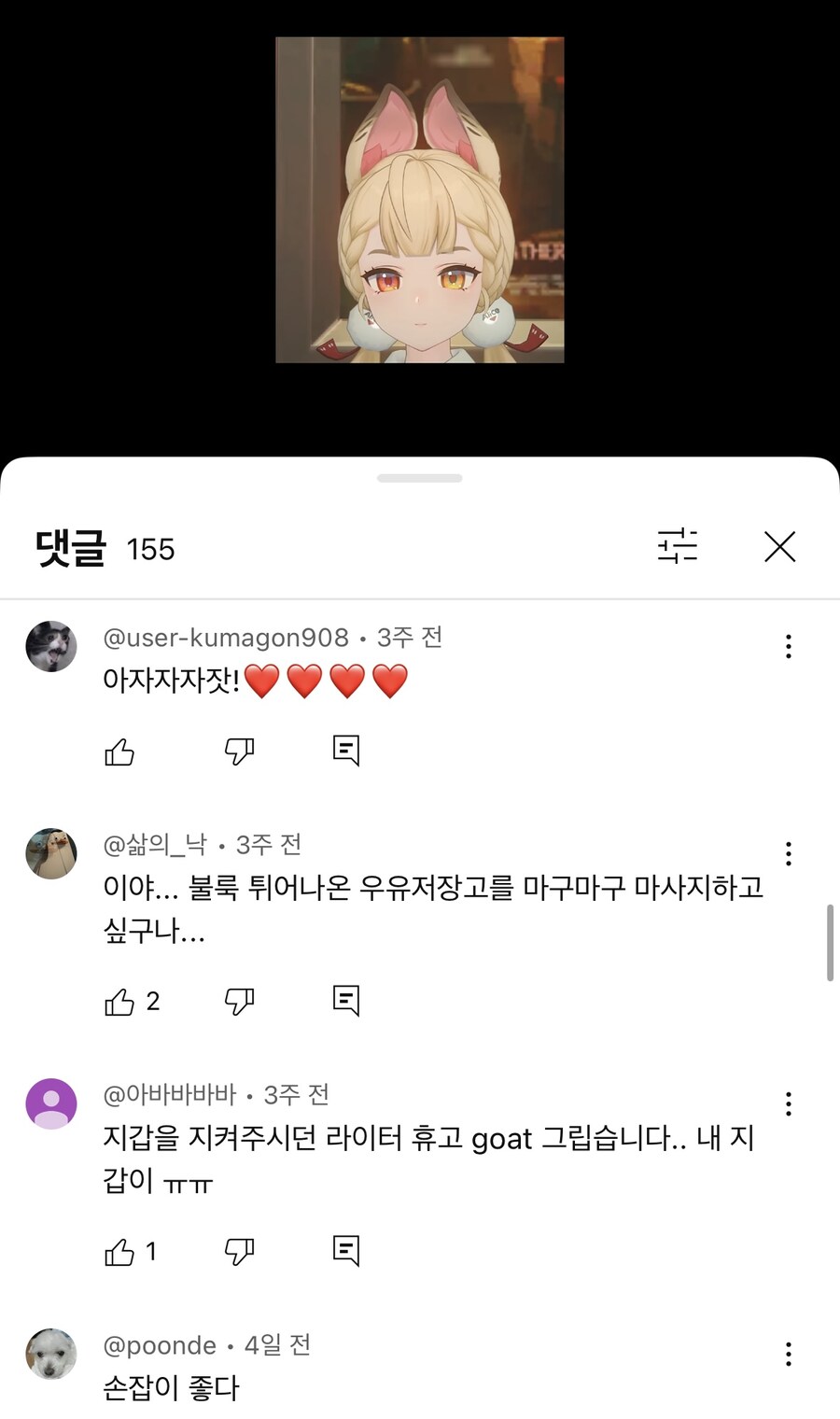Screen dimensions: 840x1419
Task: Toggle the like on @아바바바바's comment
Action: pyautogui.click(x=120, y=1249)
